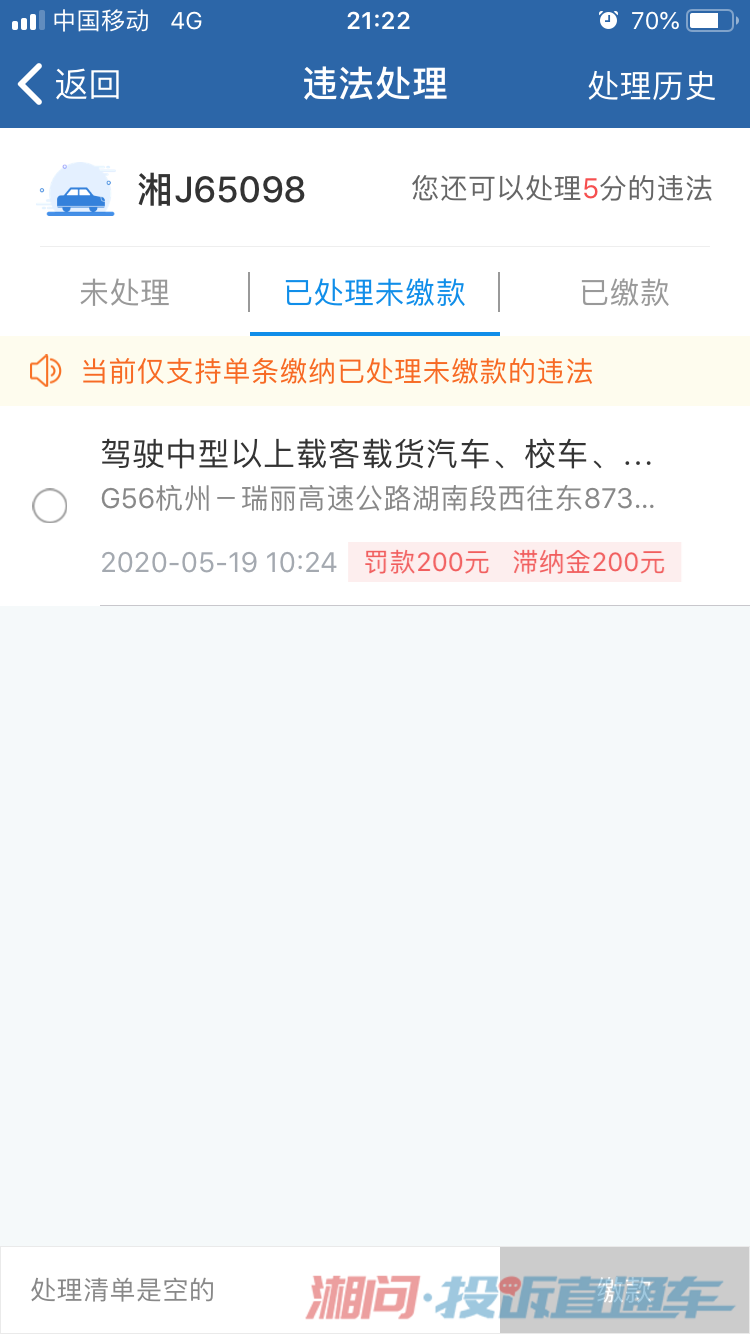Tap the gray 缴款 button at the bottom
Screen dimensions: 750x1334
click(625, 1290)
